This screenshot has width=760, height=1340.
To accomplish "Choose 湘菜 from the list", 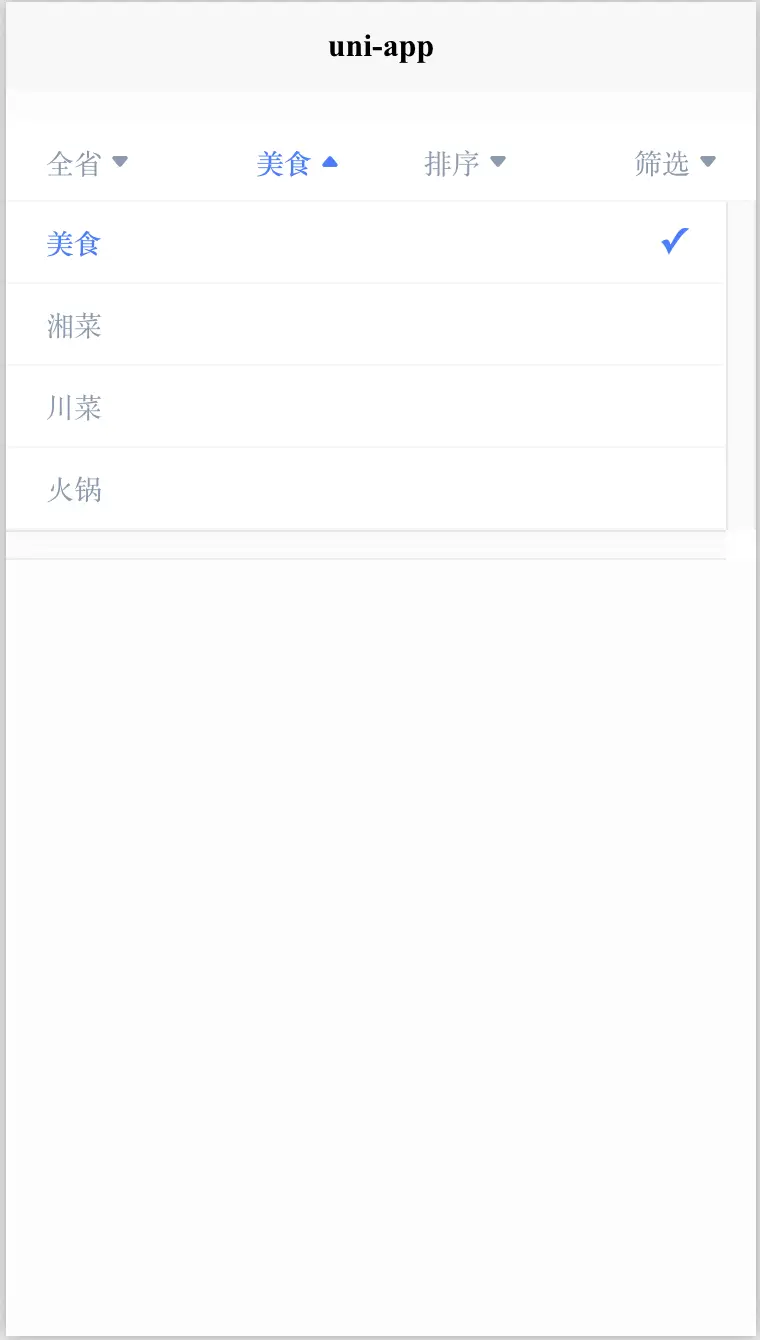I will pos(366,325).
